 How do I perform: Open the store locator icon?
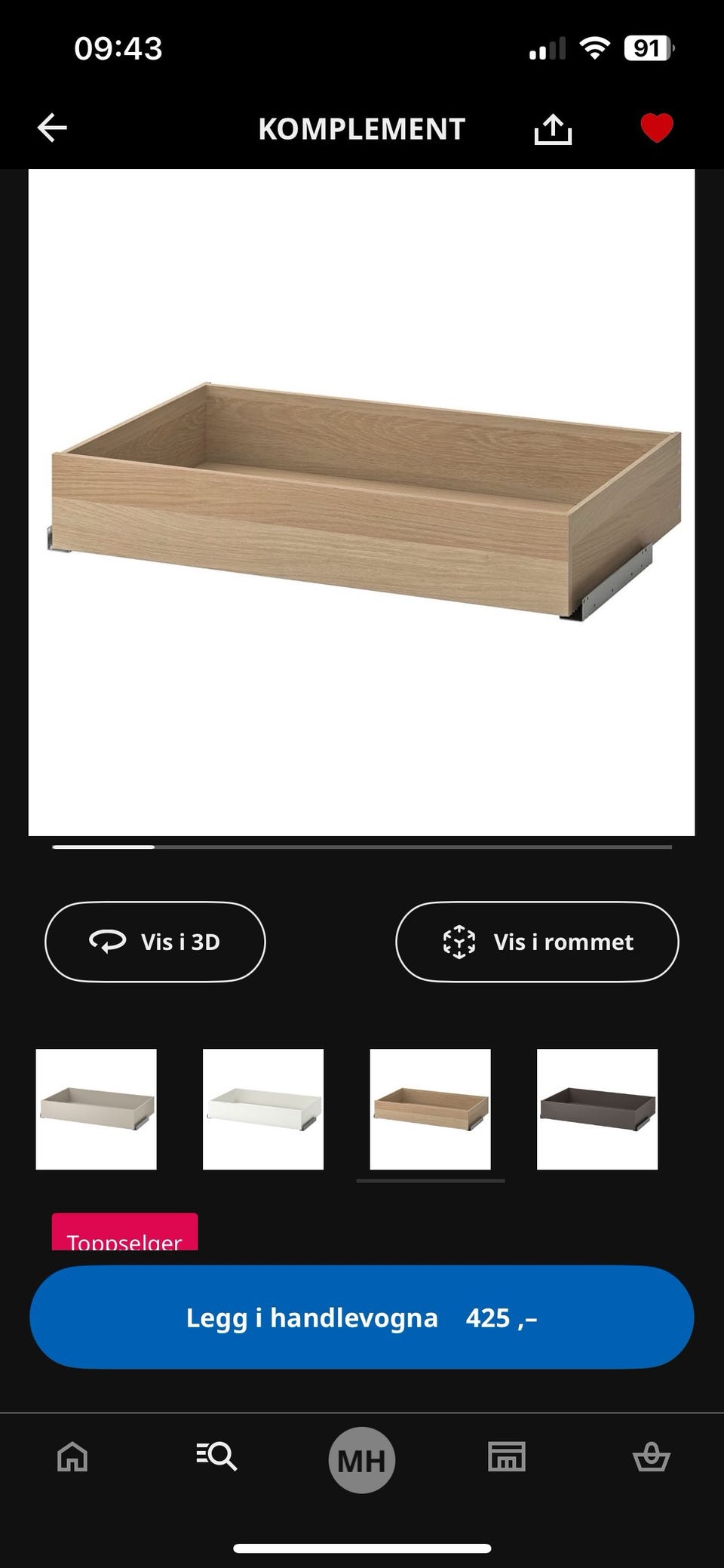pyautogui.click(x=507, y=1458)
